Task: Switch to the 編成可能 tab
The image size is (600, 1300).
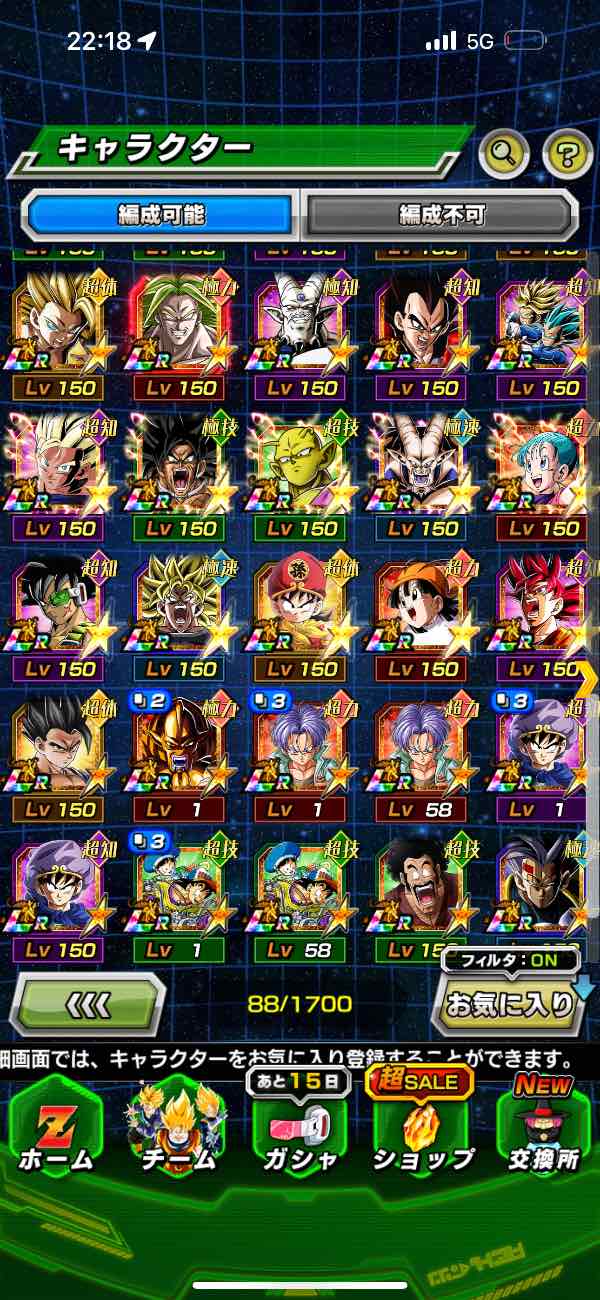Action: [161, 214]
